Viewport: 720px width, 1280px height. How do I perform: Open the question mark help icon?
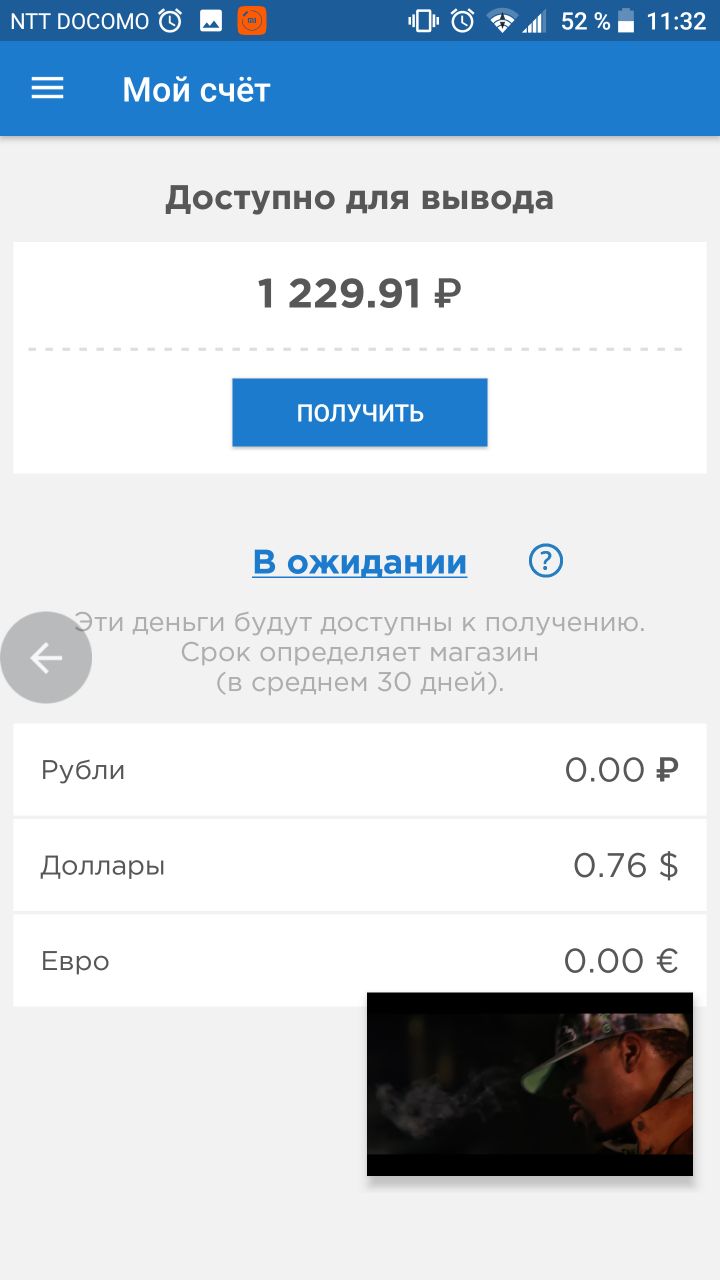click(x=546, y=561)
